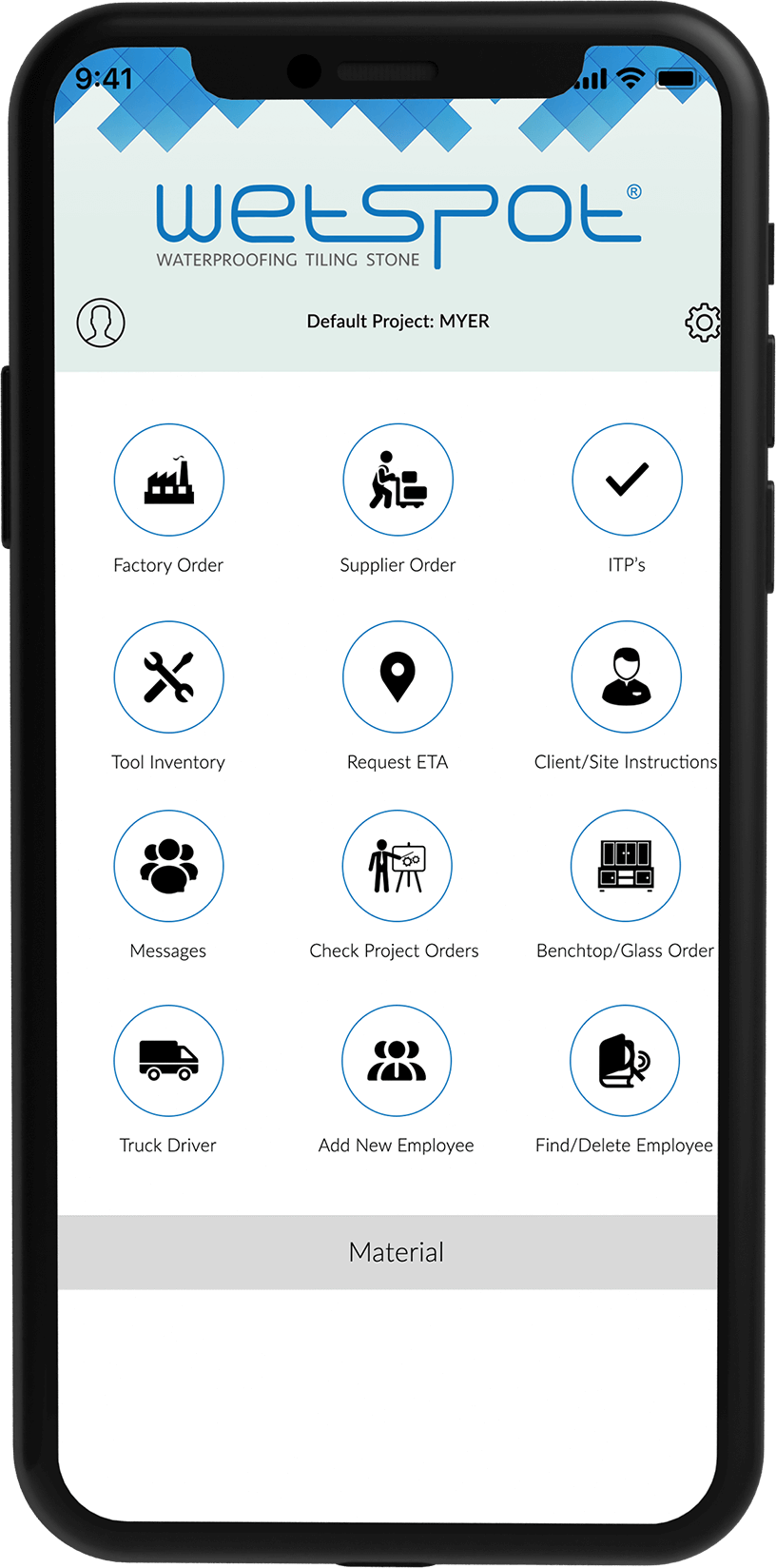This screenshot has width=776, height=1568.
Task: Open Factory Order
Action: [x=169, y=480]
